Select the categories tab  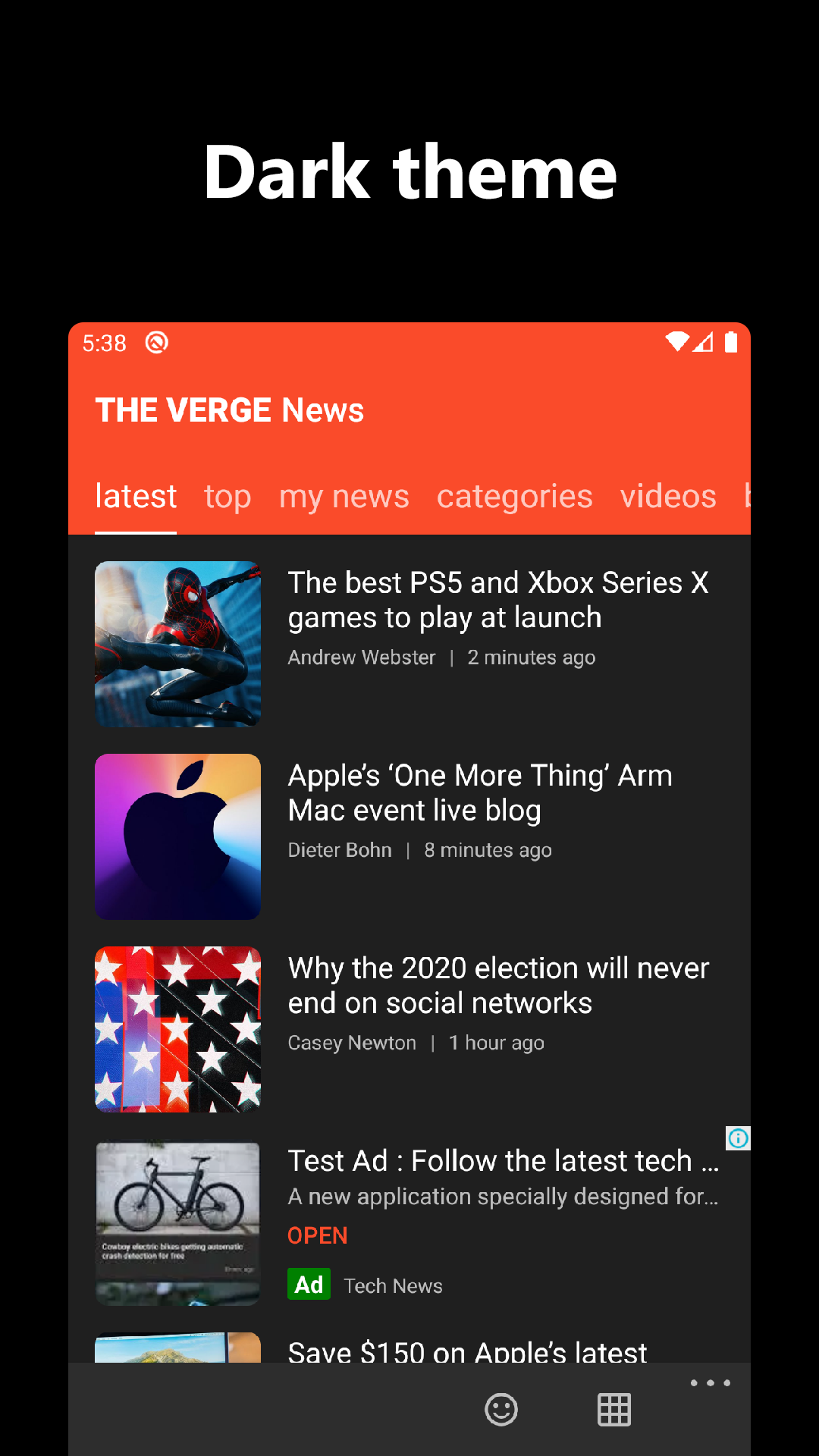[514, 497]
